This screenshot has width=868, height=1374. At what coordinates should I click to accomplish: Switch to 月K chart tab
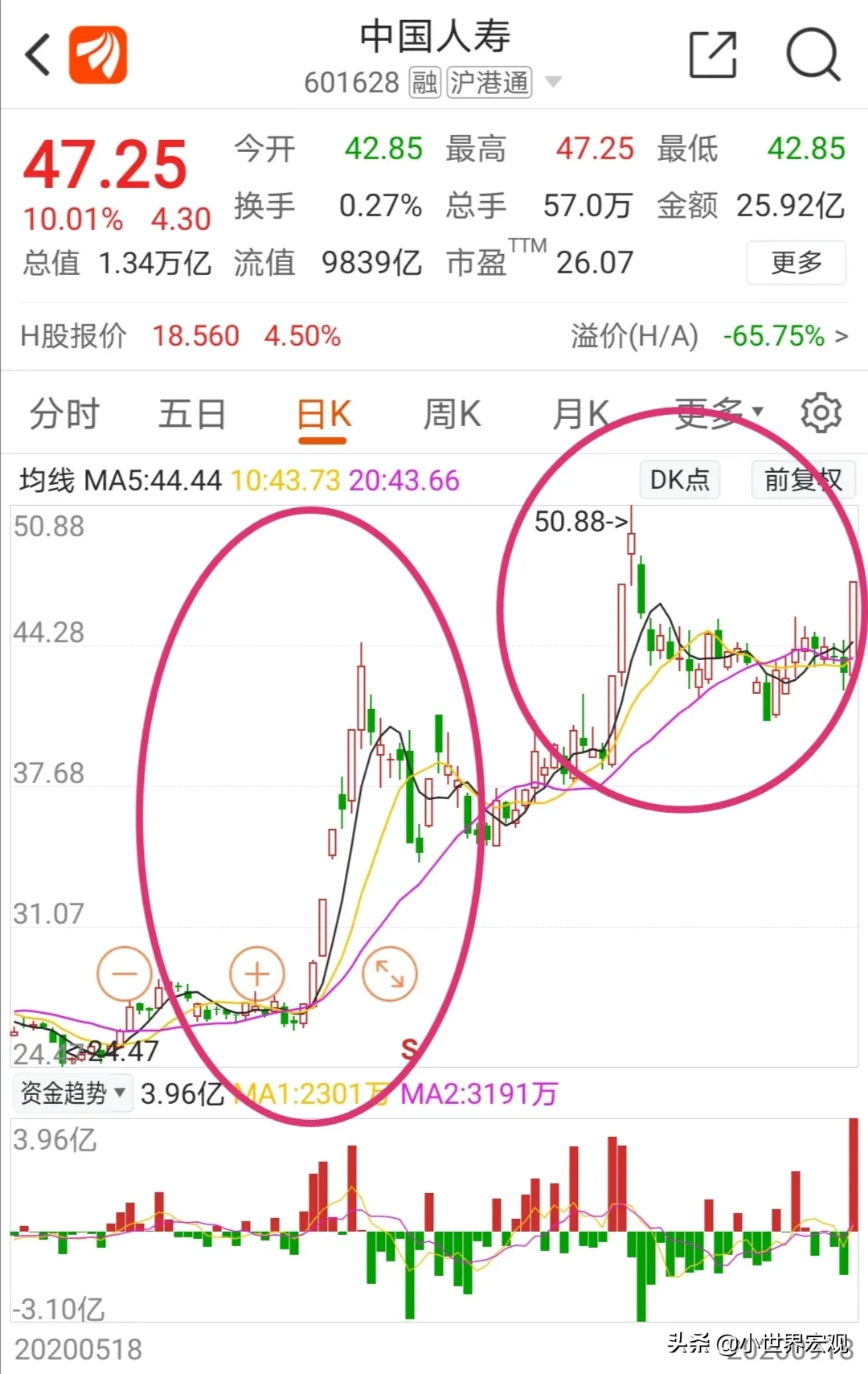(x=580, y=415)
